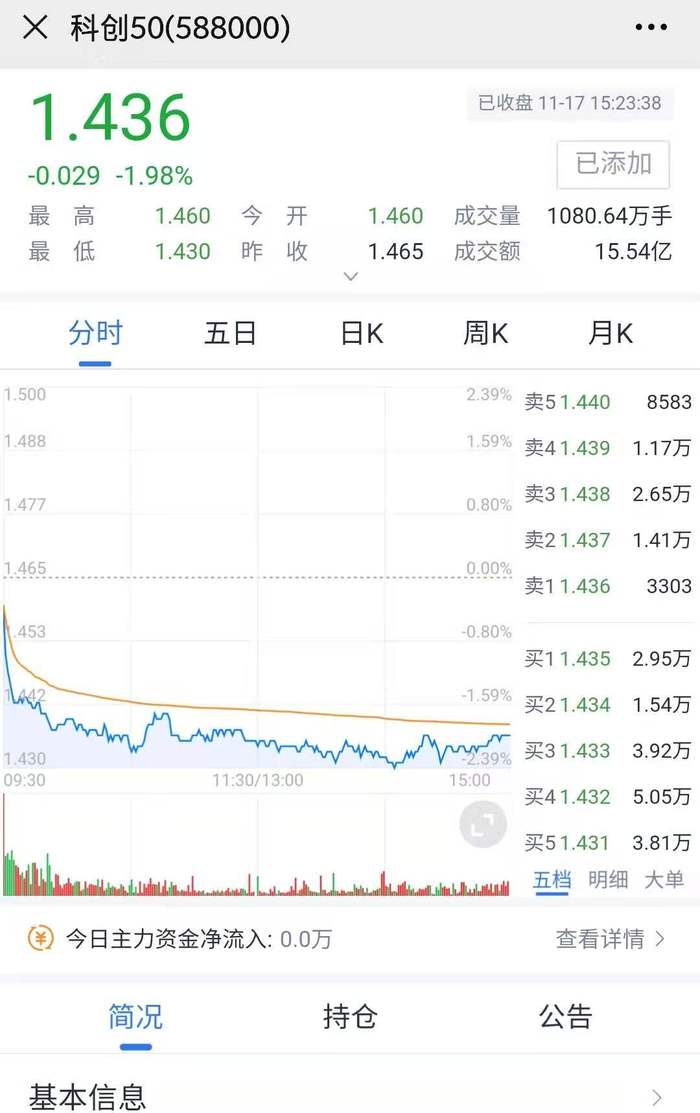The image size is (700, 1113).
Task: Switch to the 五日 chart tab
Action: pyautogui.click(x=230, y=333)
